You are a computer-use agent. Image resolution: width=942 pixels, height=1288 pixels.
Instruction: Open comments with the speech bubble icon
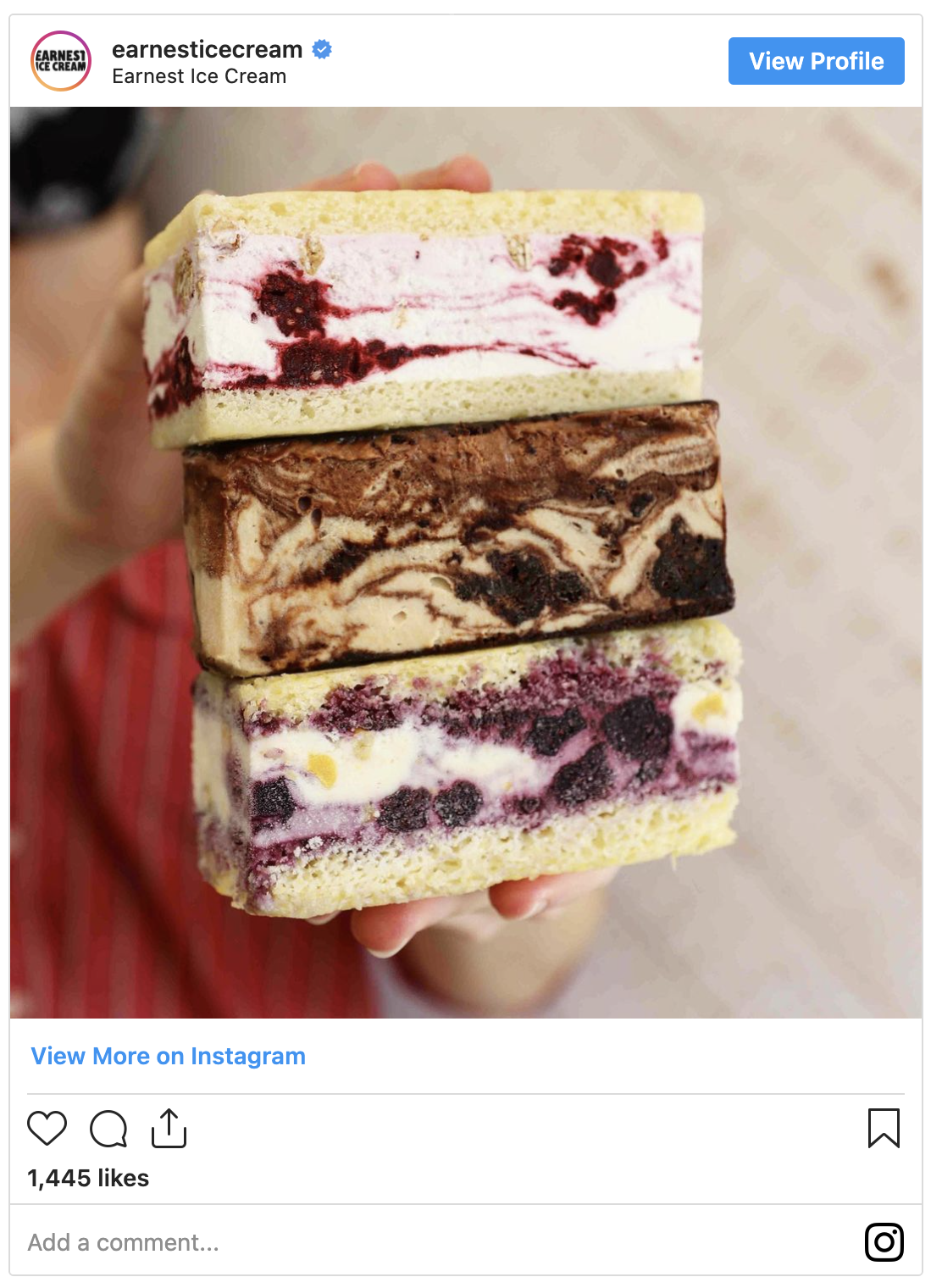pyautogui.click(x=108, y=1129)
